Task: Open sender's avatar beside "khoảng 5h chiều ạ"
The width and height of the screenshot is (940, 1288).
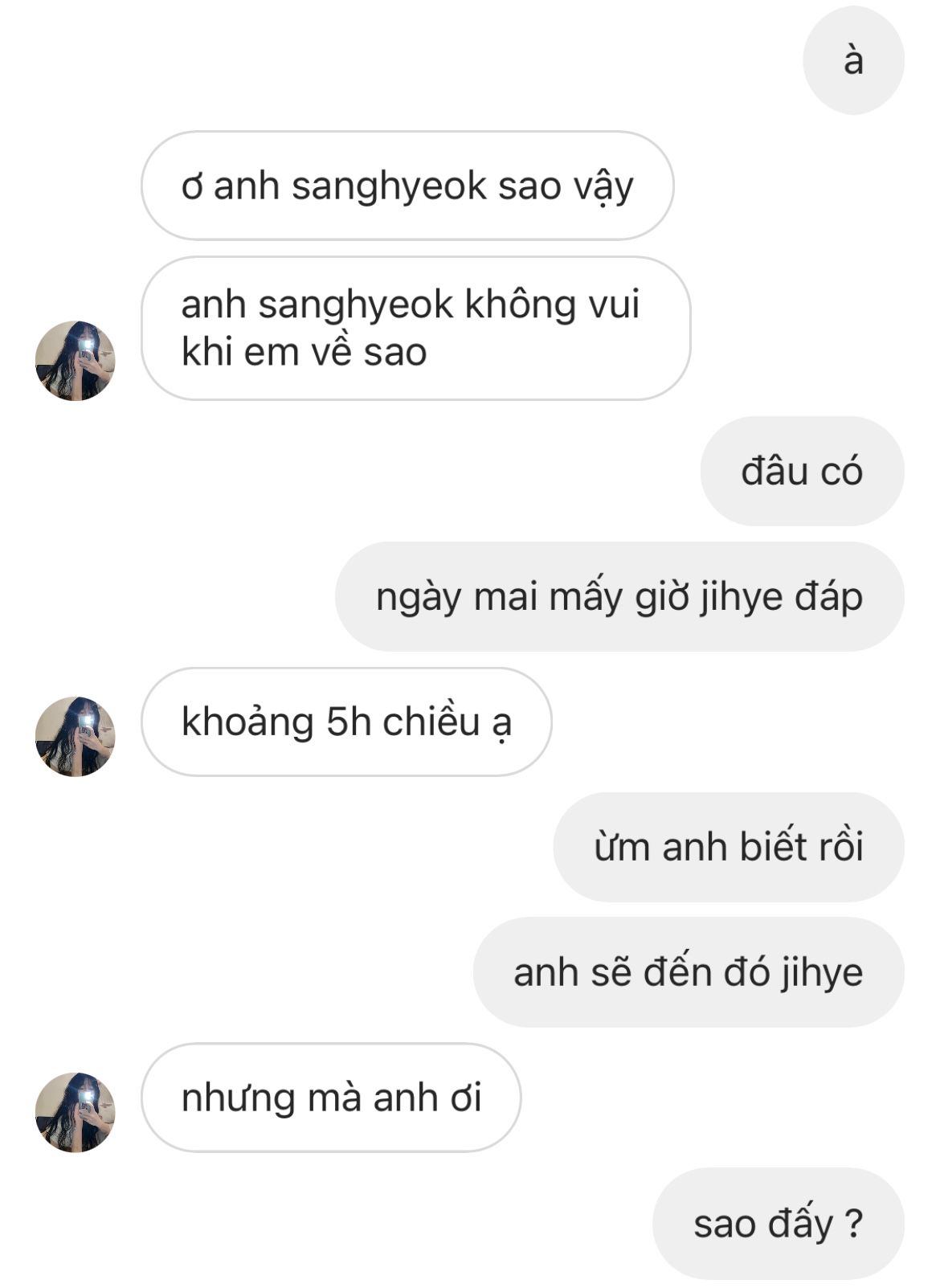Action: click(x=75, y=736)
